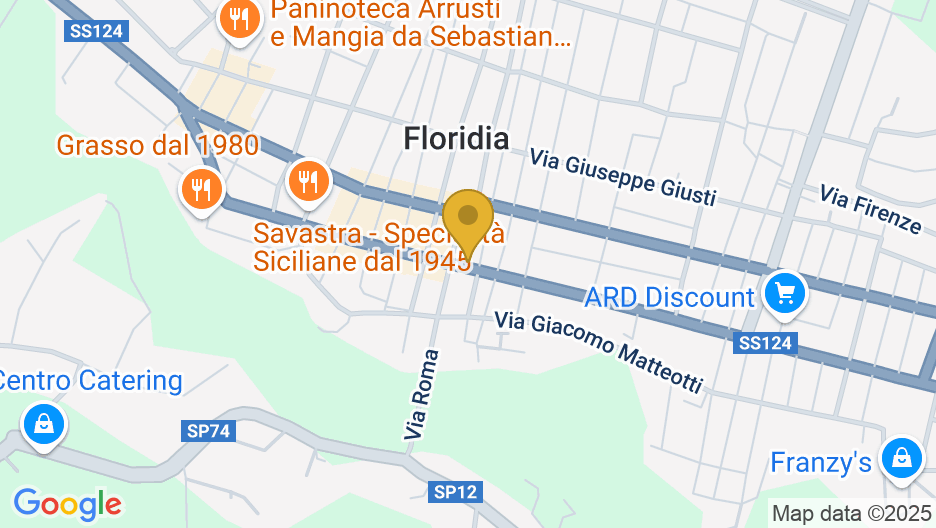Viewport: 936px width, 528px height.
Task: Tap the yellow location pin in Floridia
Action: [467, 217]
